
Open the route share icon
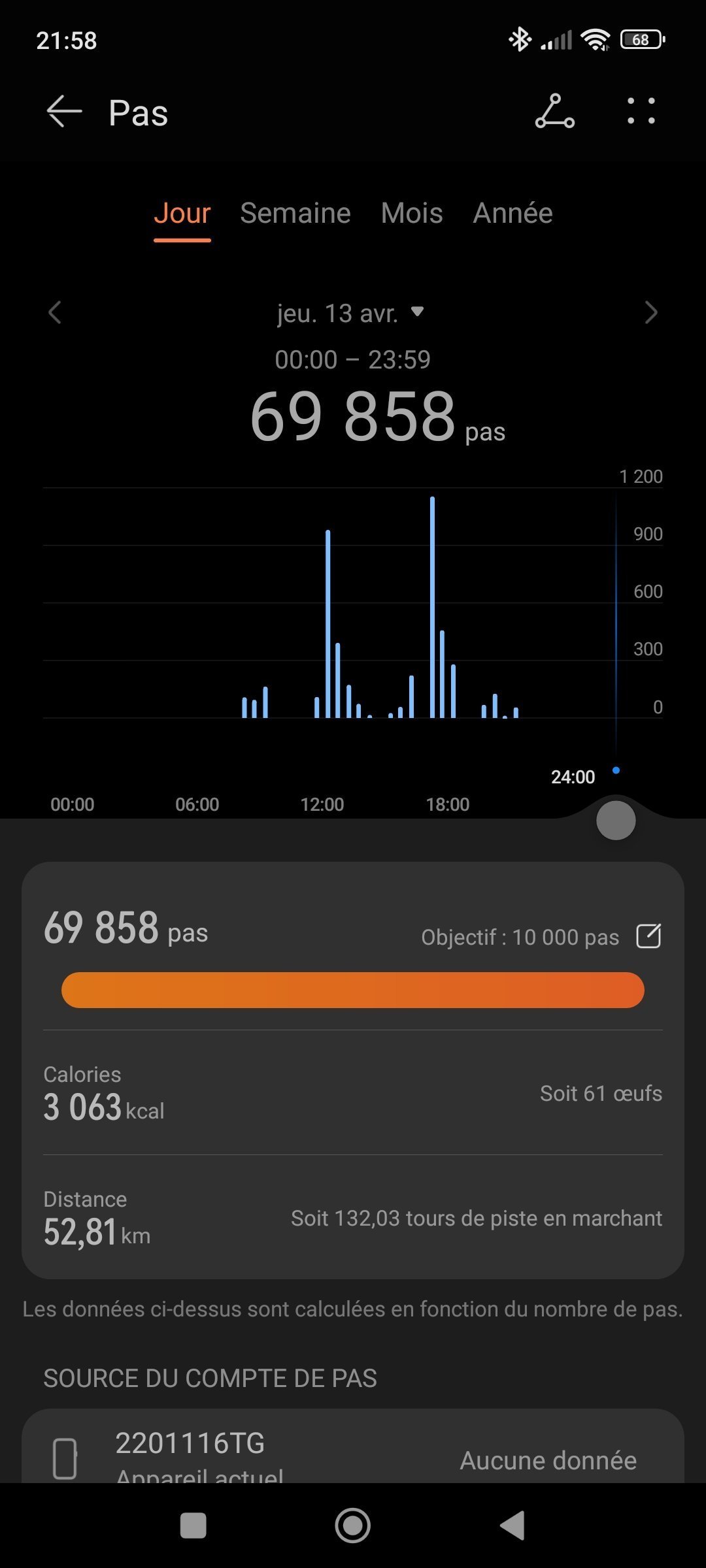pos(554,112)
